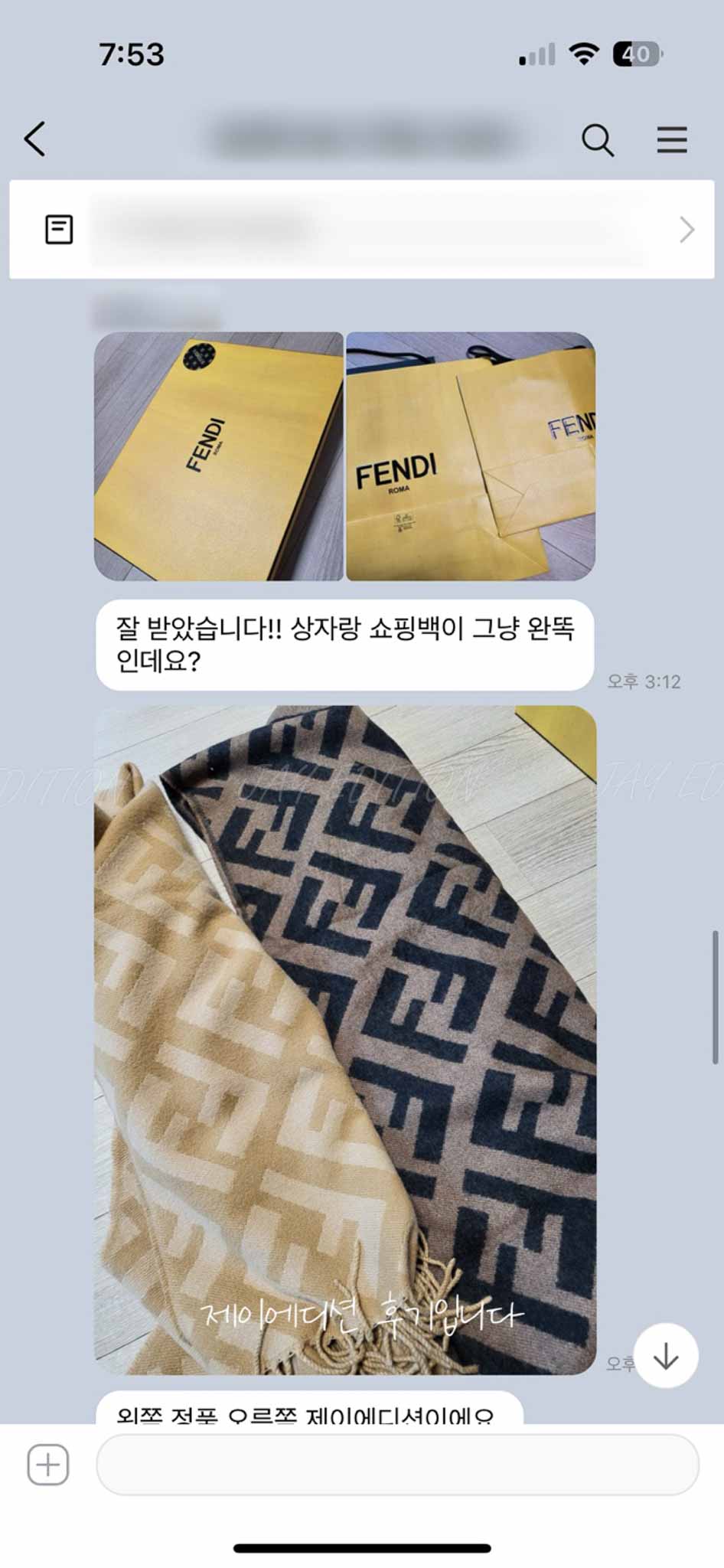View the yellow Fendi box photo
This screenshot has width=724, height=1568.
(218, 456)
